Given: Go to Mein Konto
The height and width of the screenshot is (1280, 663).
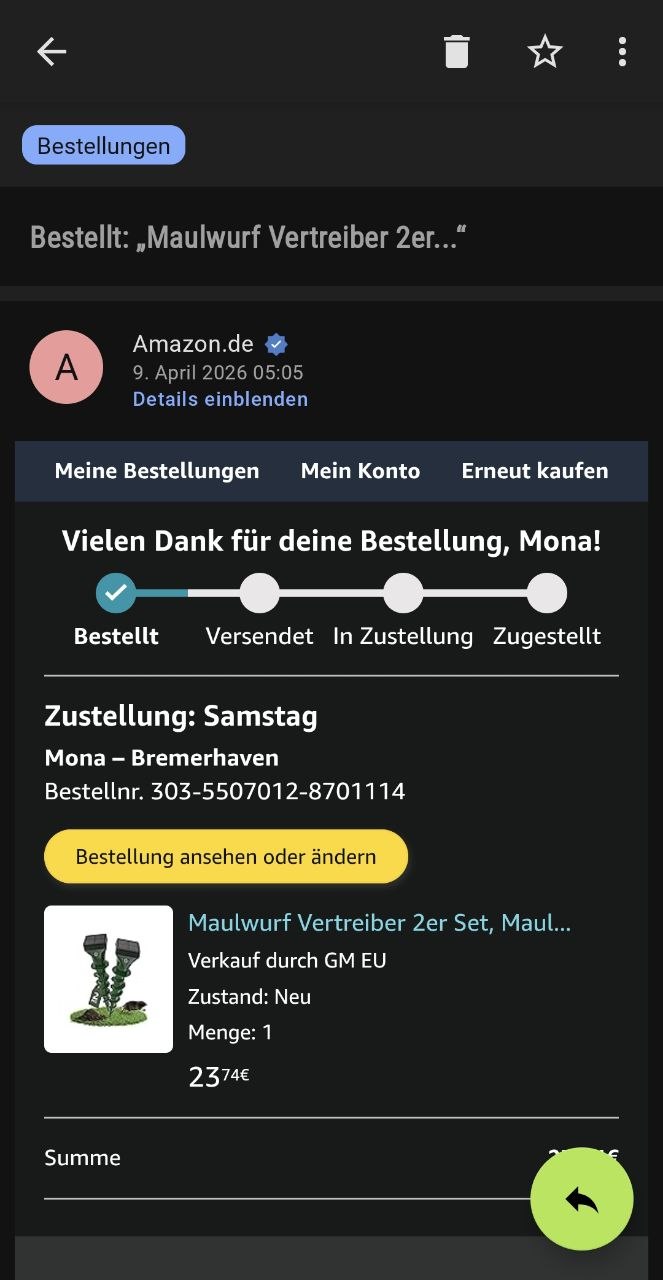Looking at the screenshot, I should pyautogui.click(x=360, y=471).
